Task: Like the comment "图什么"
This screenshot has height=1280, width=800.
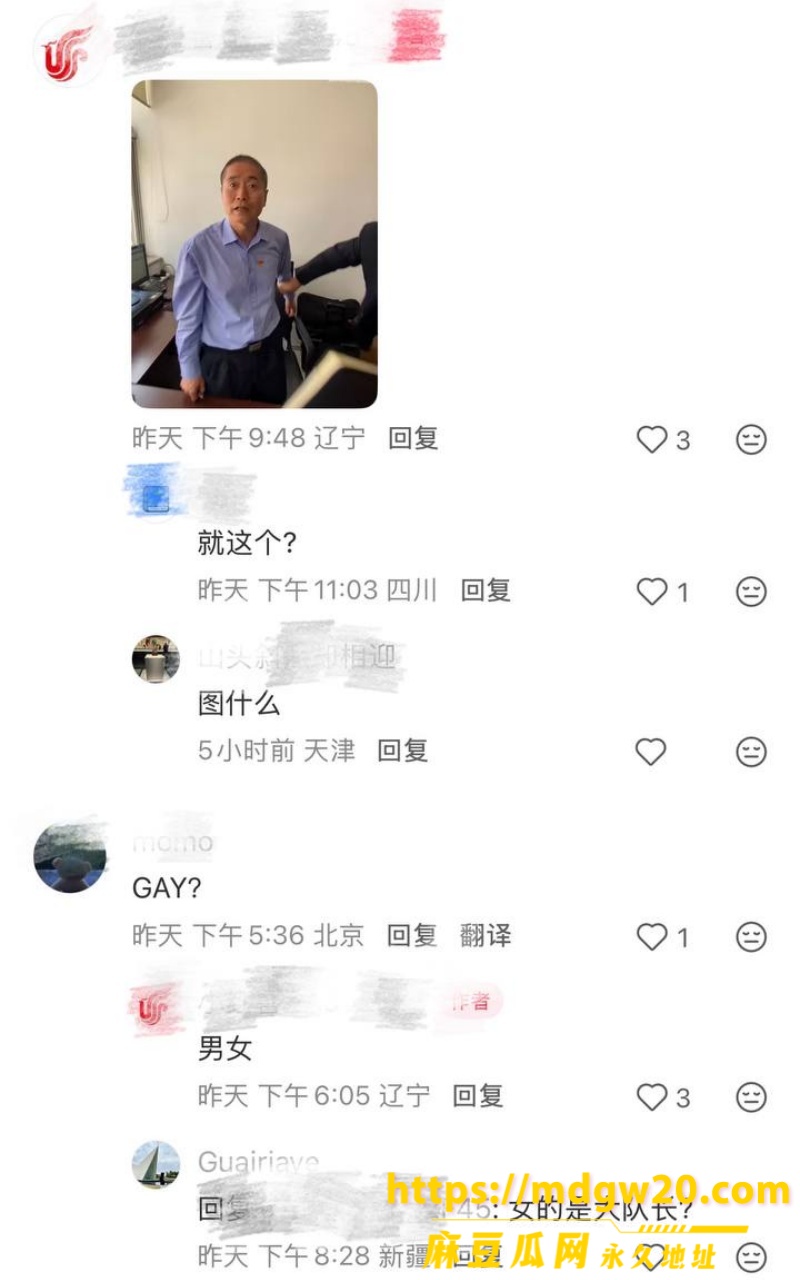Action: 651,751
